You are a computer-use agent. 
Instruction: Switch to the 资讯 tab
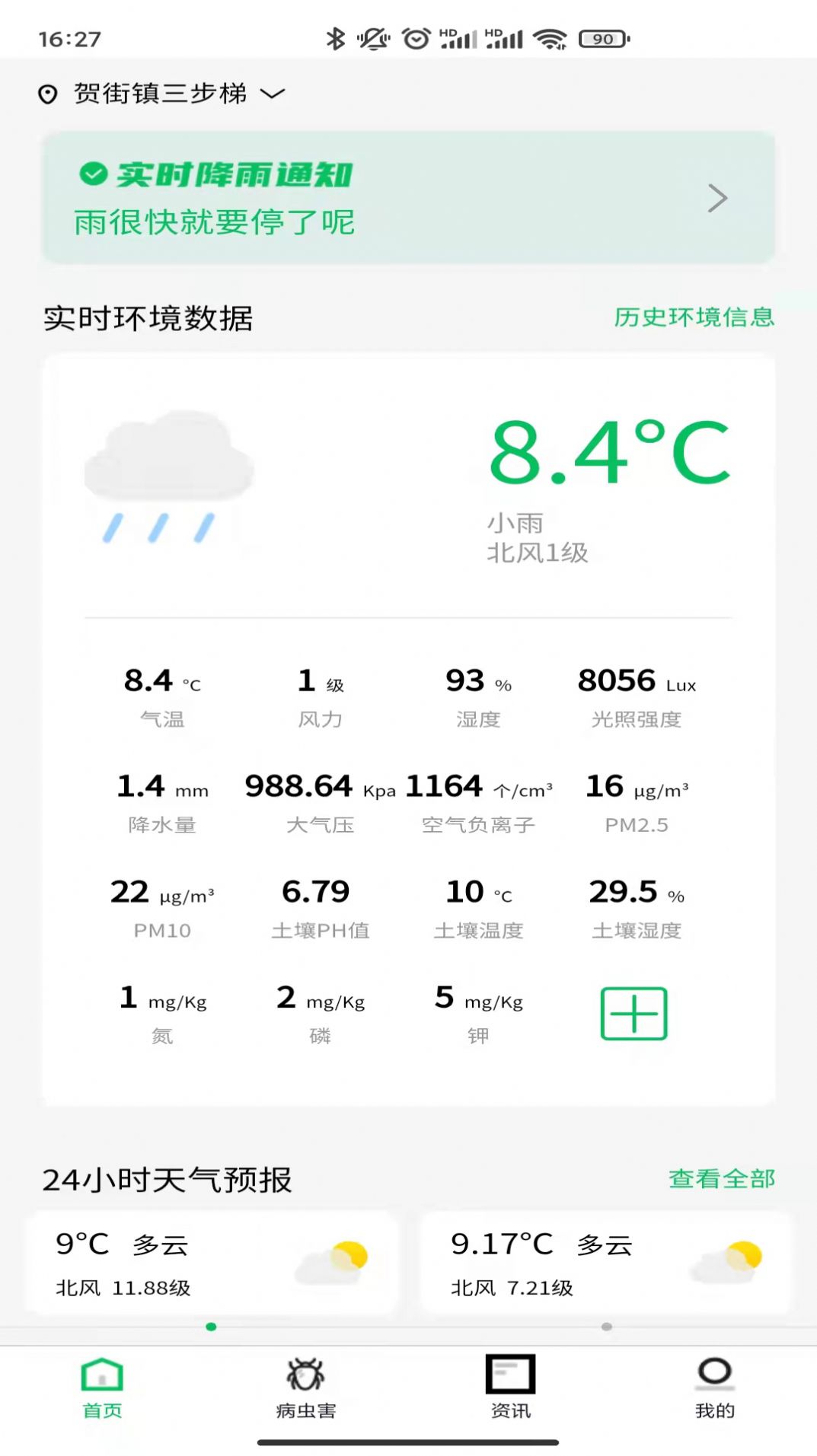(x=510, y=1389)
